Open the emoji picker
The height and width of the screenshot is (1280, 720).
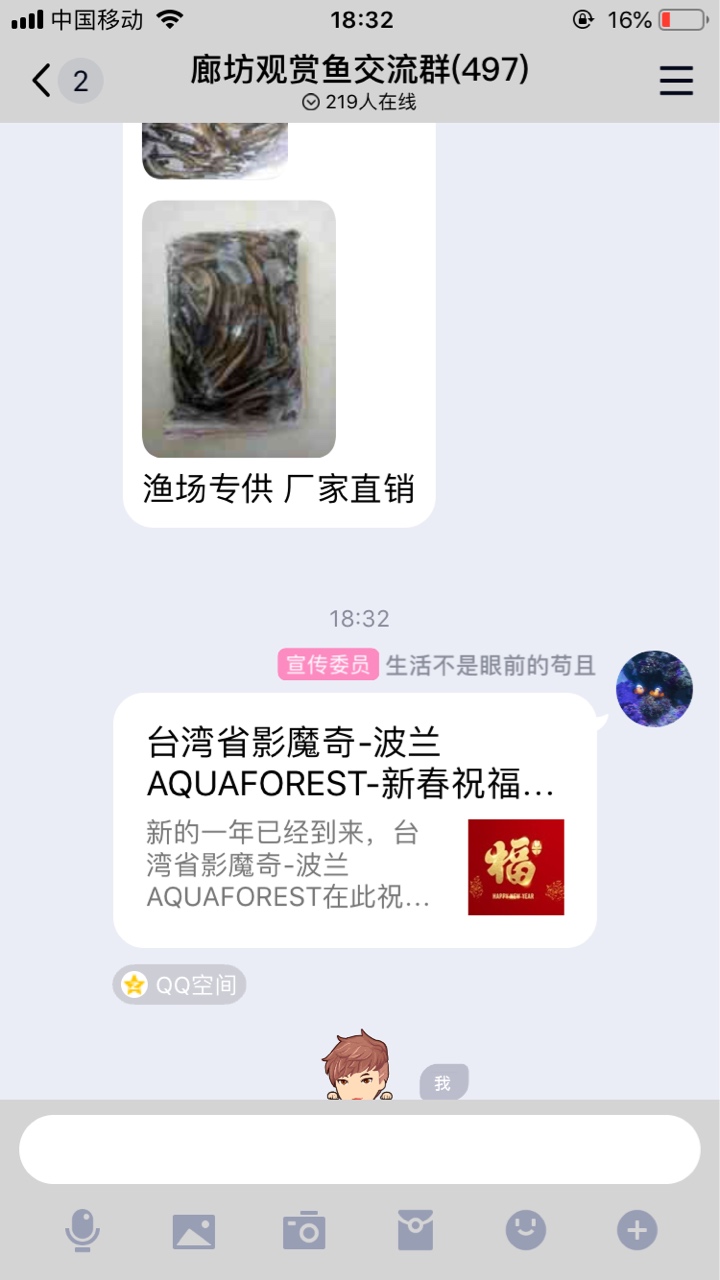pos(526,1230)
